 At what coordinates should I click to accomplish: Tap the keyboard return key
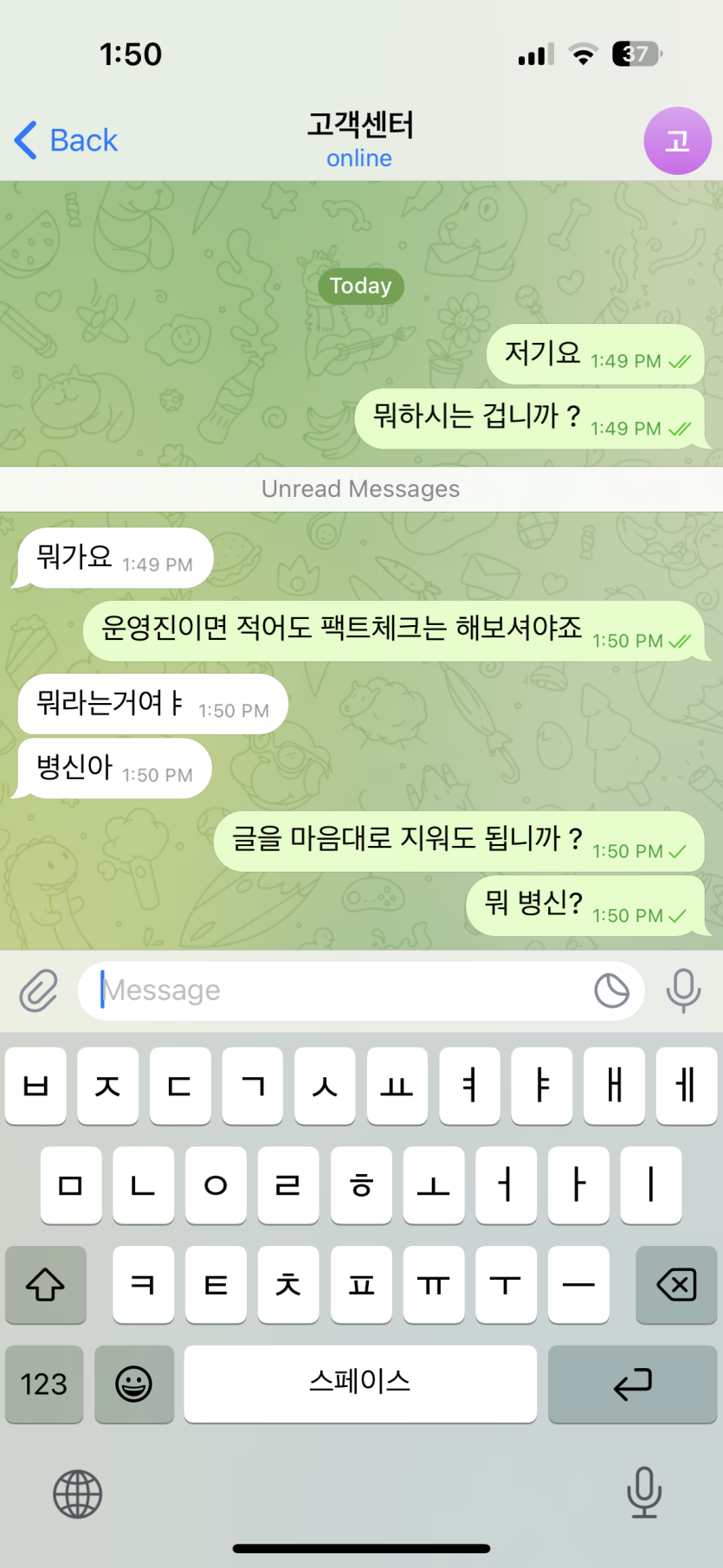coord(632,1384)
